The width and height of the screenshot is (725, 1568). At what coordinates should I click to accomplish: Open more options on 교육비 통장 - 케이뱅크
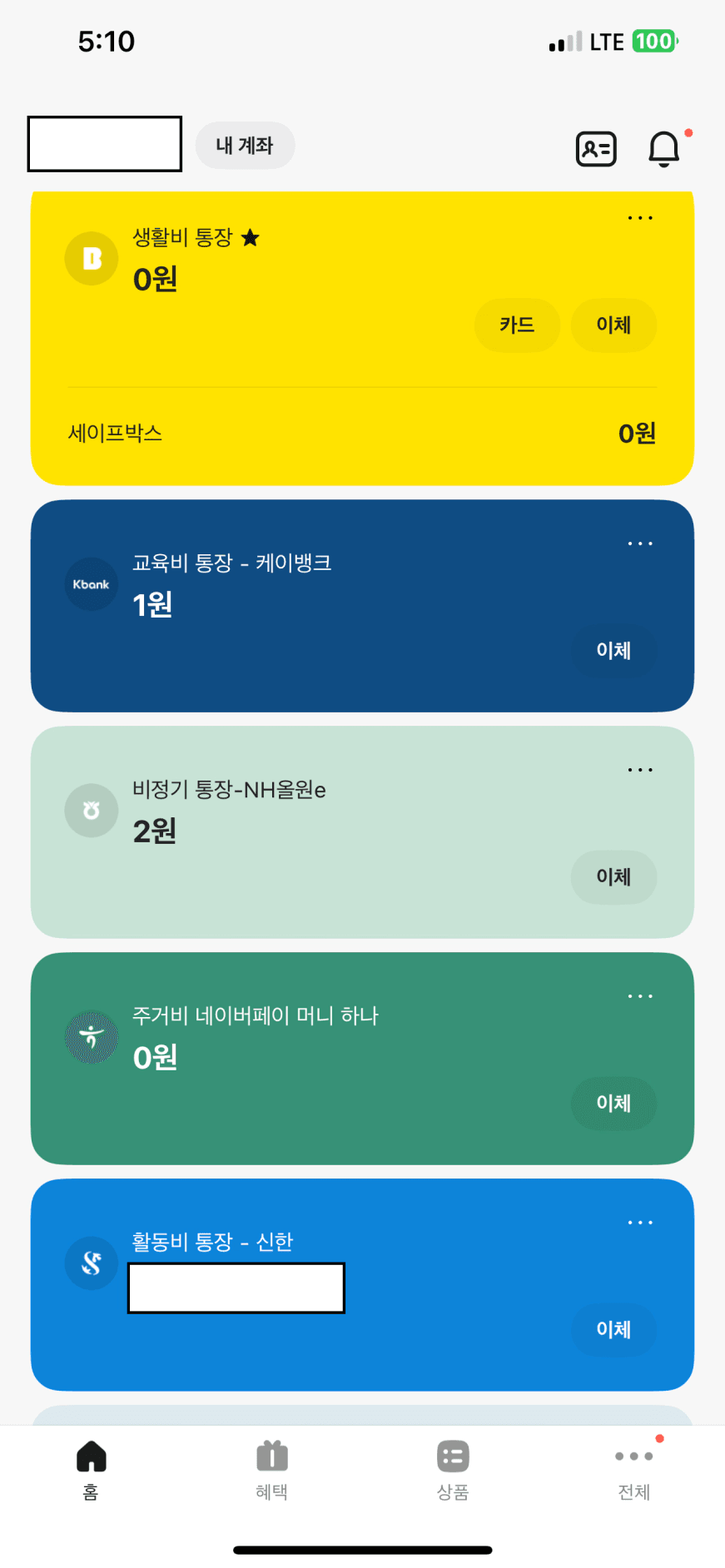[640, 543]
